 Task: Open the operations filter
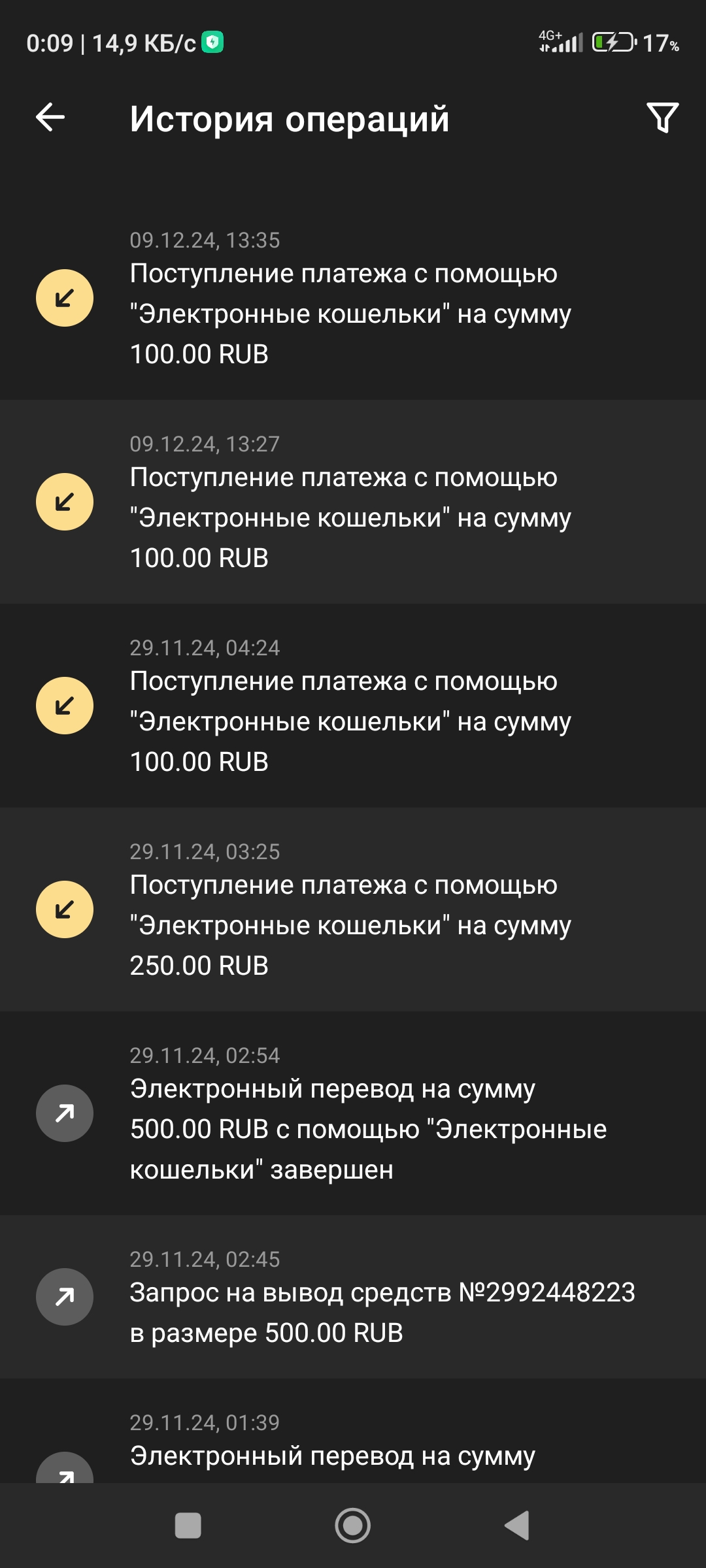click(x=662, y=118)
